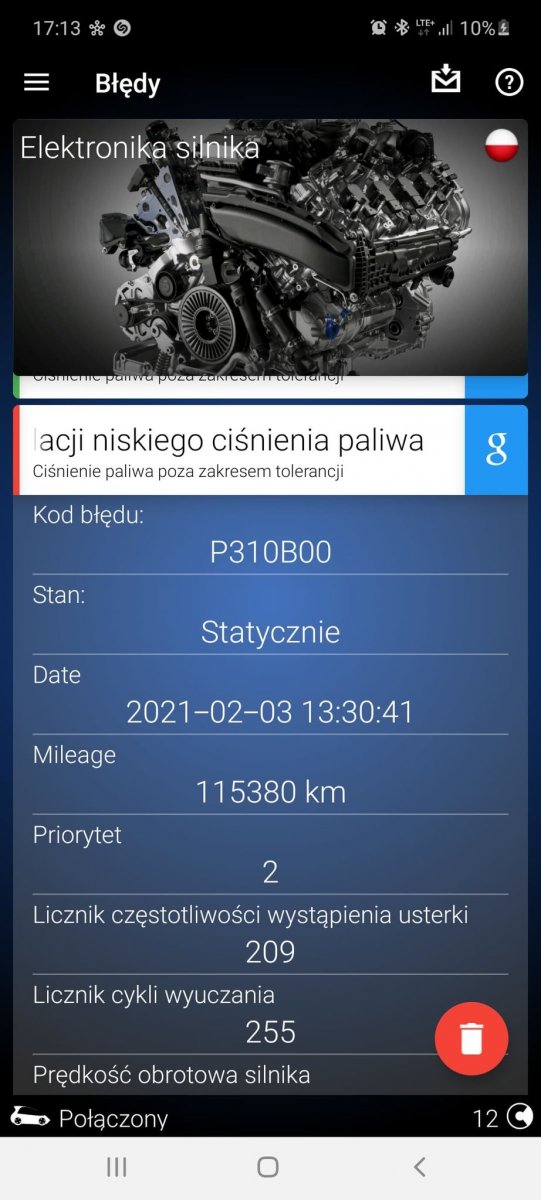This screenshot has width=541, height=1200.
Task: Open the help question mark
Action: pyautogui.click(x=509, y=82)
